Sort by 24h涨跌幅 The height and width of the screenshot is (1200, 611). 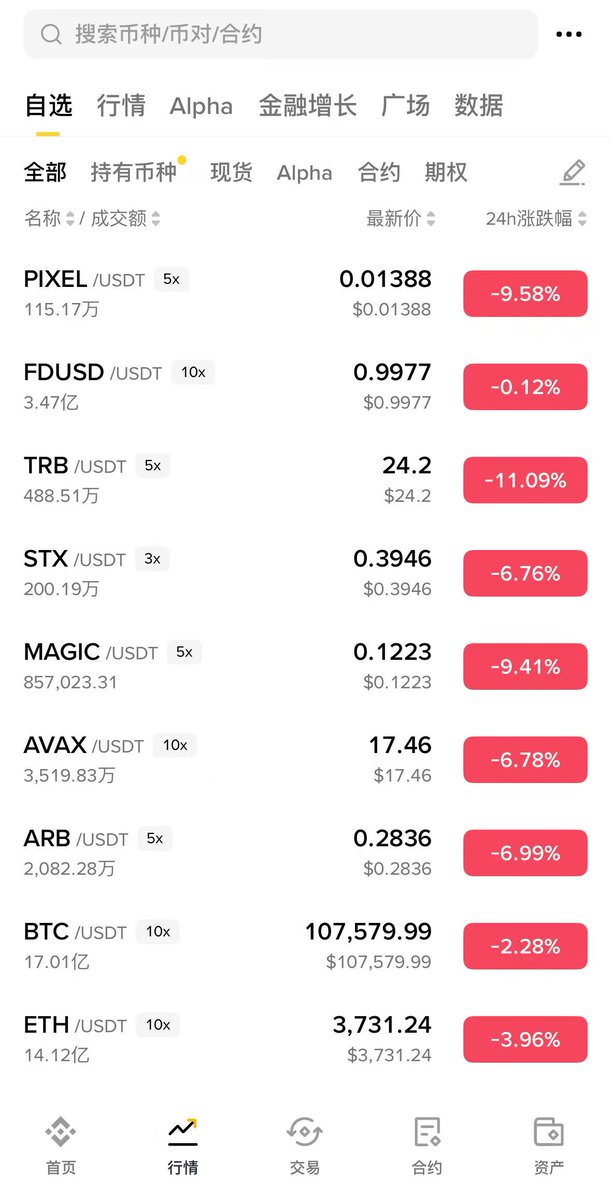tap(535, 219)
